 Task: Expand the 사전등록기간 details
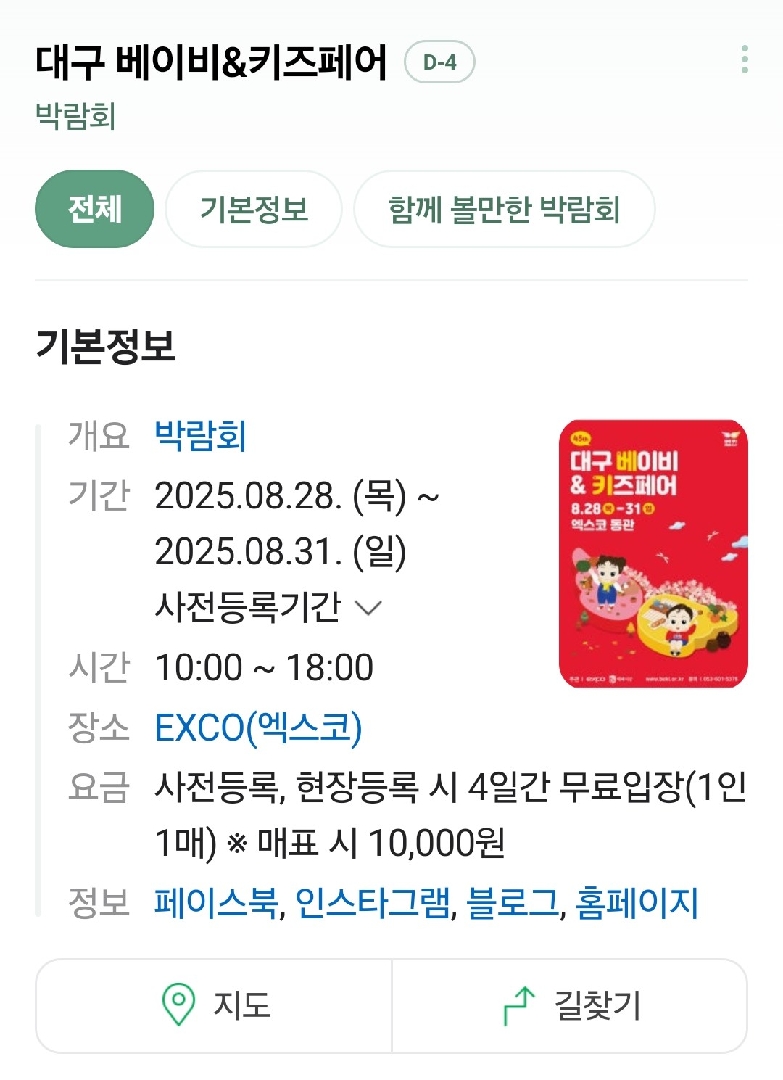click(268, 606)
